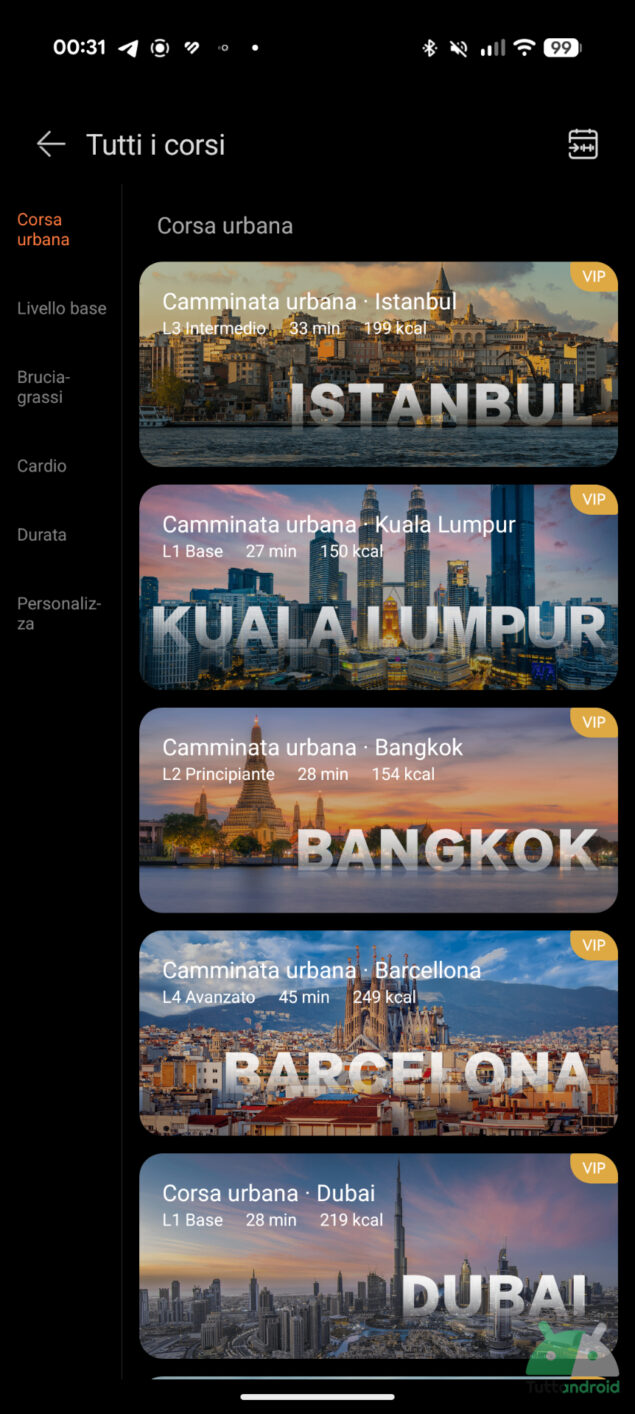635x1414 pixels.
Task: Switch to Personalizza category
Action: click(59, 613)
